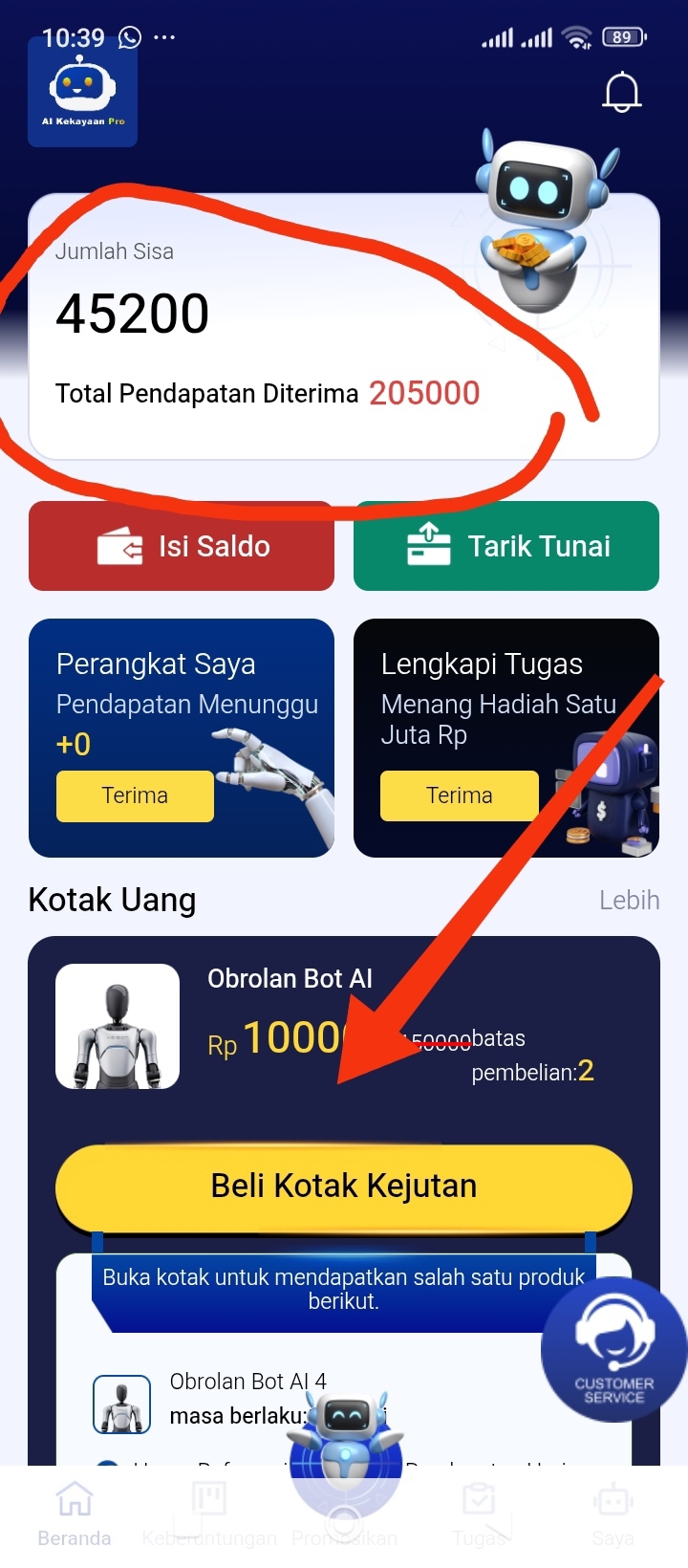
Task: Tap the Beli Kotak Kejutan button
Action: point(344,1187)
